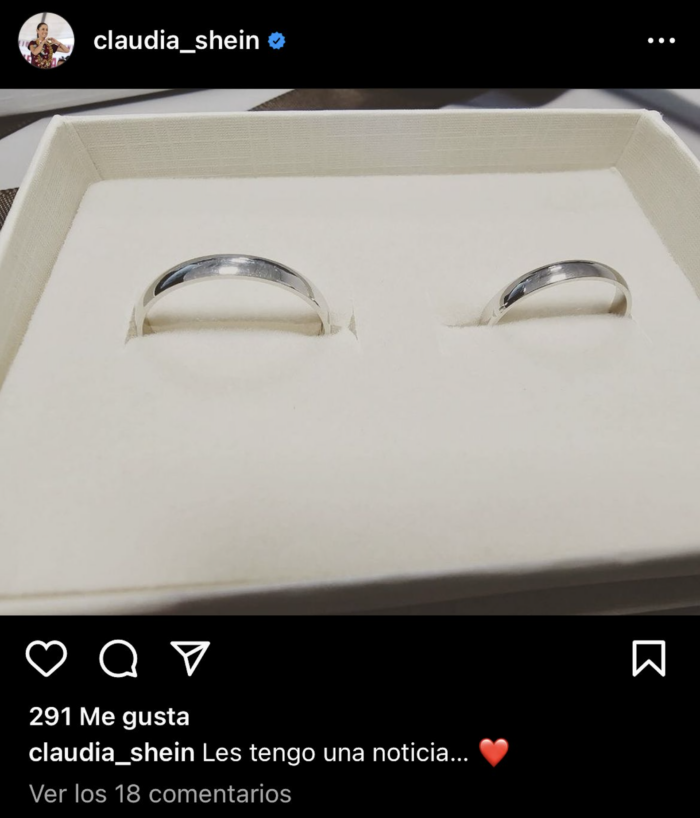700x818 pixels.
Task: View the 291 Me gusta likes list
Action: click(x=109, y=717)
